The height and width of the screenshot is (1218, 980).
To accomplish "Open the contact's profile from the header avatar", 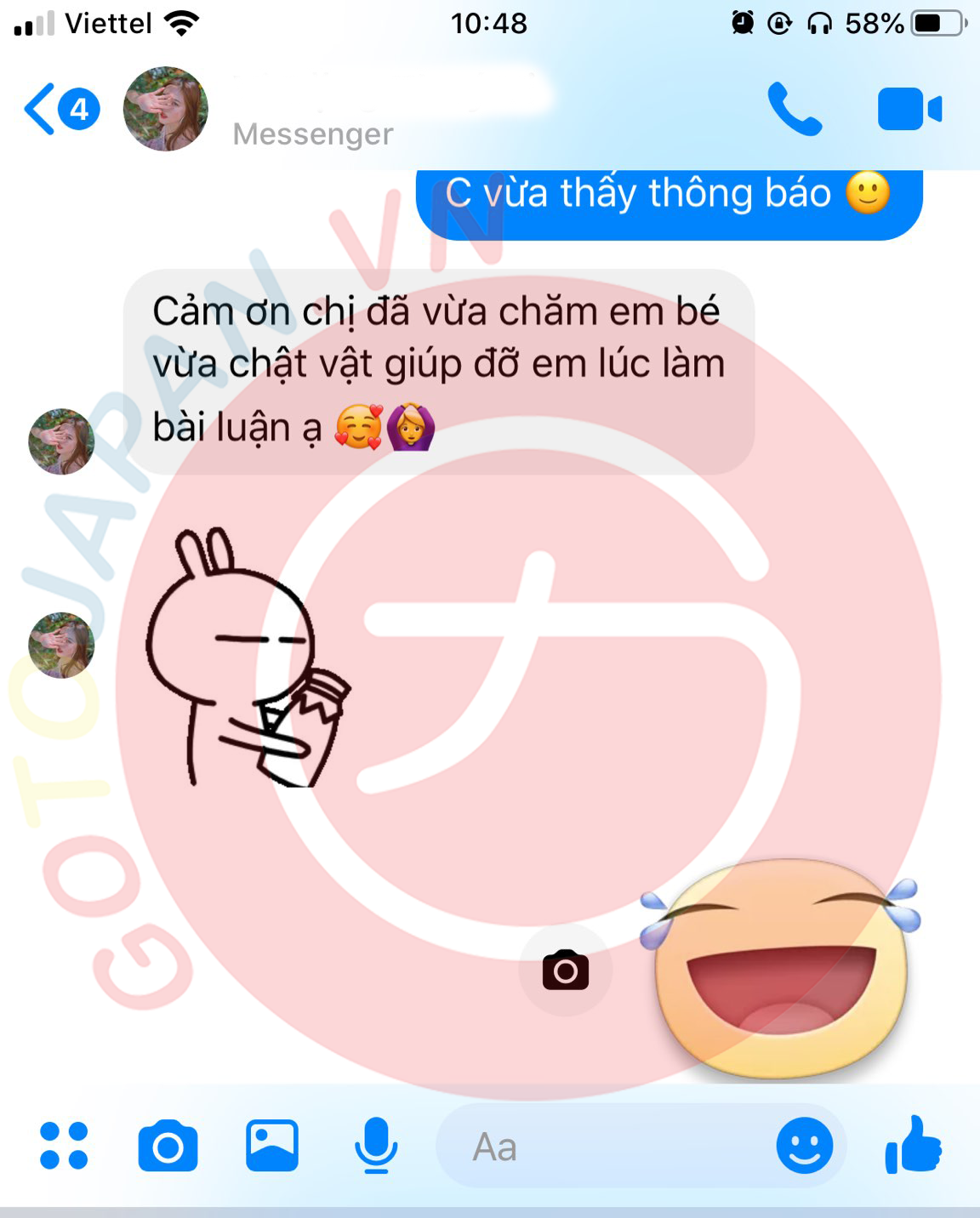I will 165,109.
